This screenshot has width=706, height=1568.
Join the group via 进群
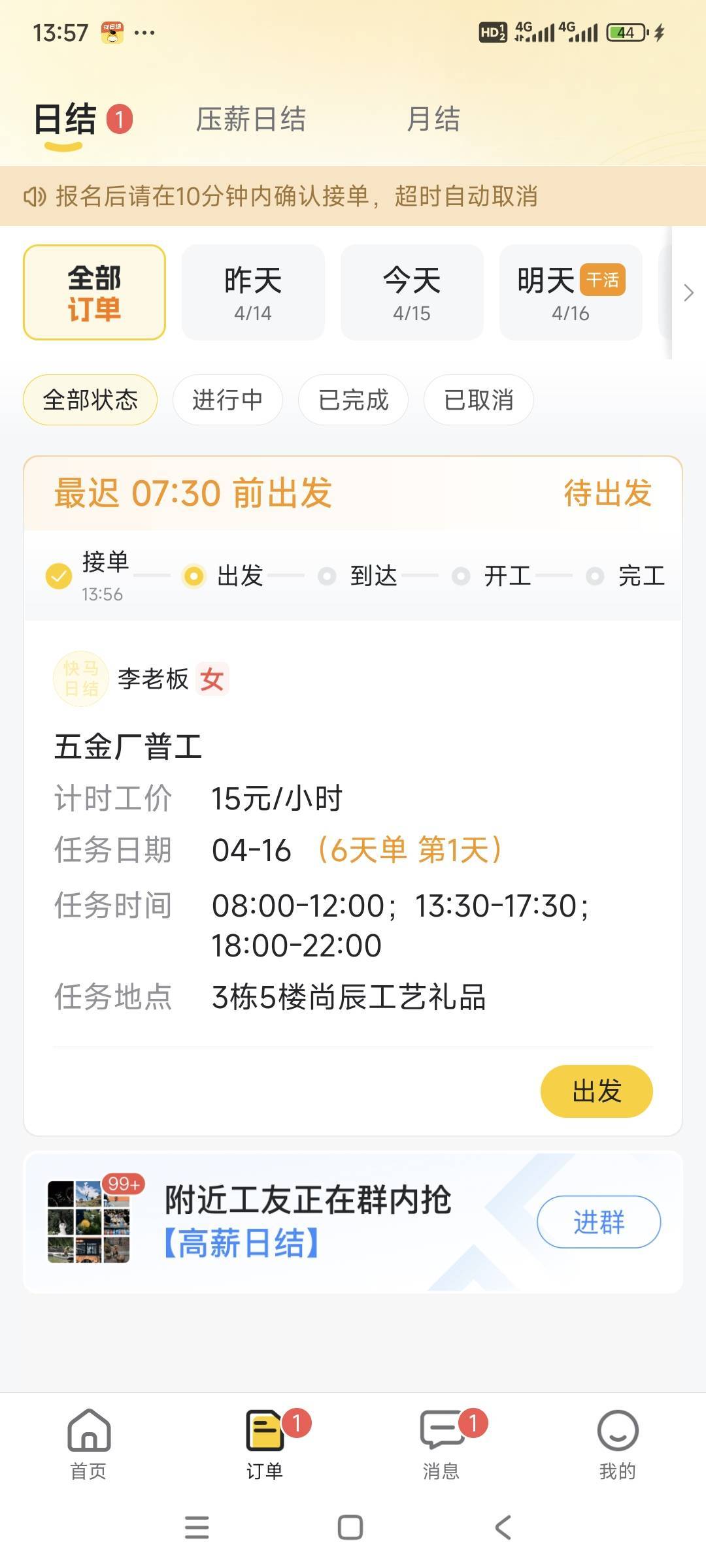[598, 1222]
